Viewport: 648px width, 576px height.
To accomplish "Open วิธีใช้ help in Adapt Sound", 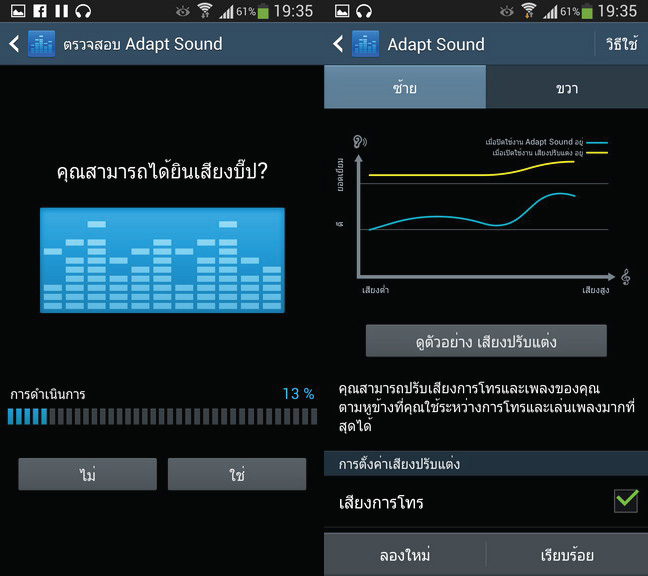I will (x=620, y=44).
